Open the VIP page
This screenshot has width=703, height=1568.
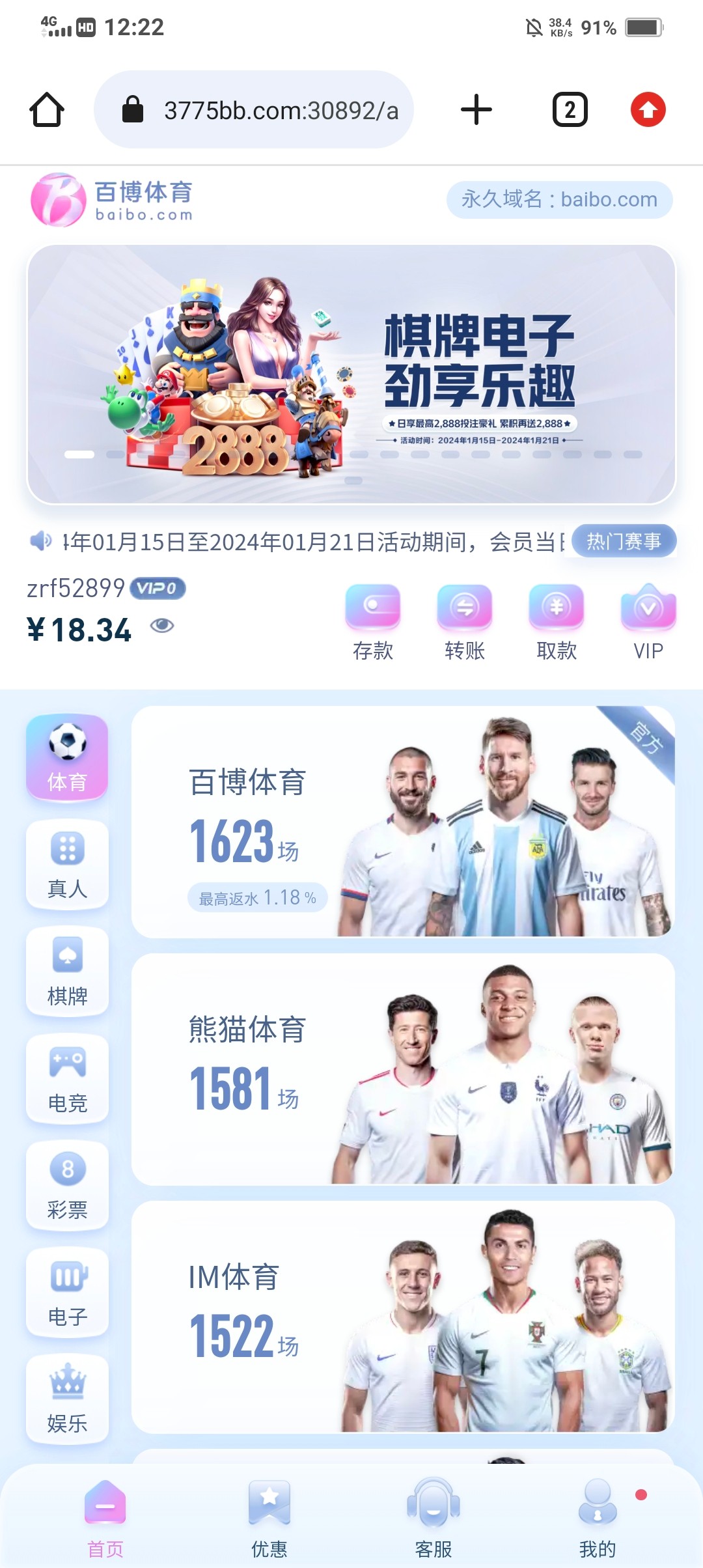648,622
